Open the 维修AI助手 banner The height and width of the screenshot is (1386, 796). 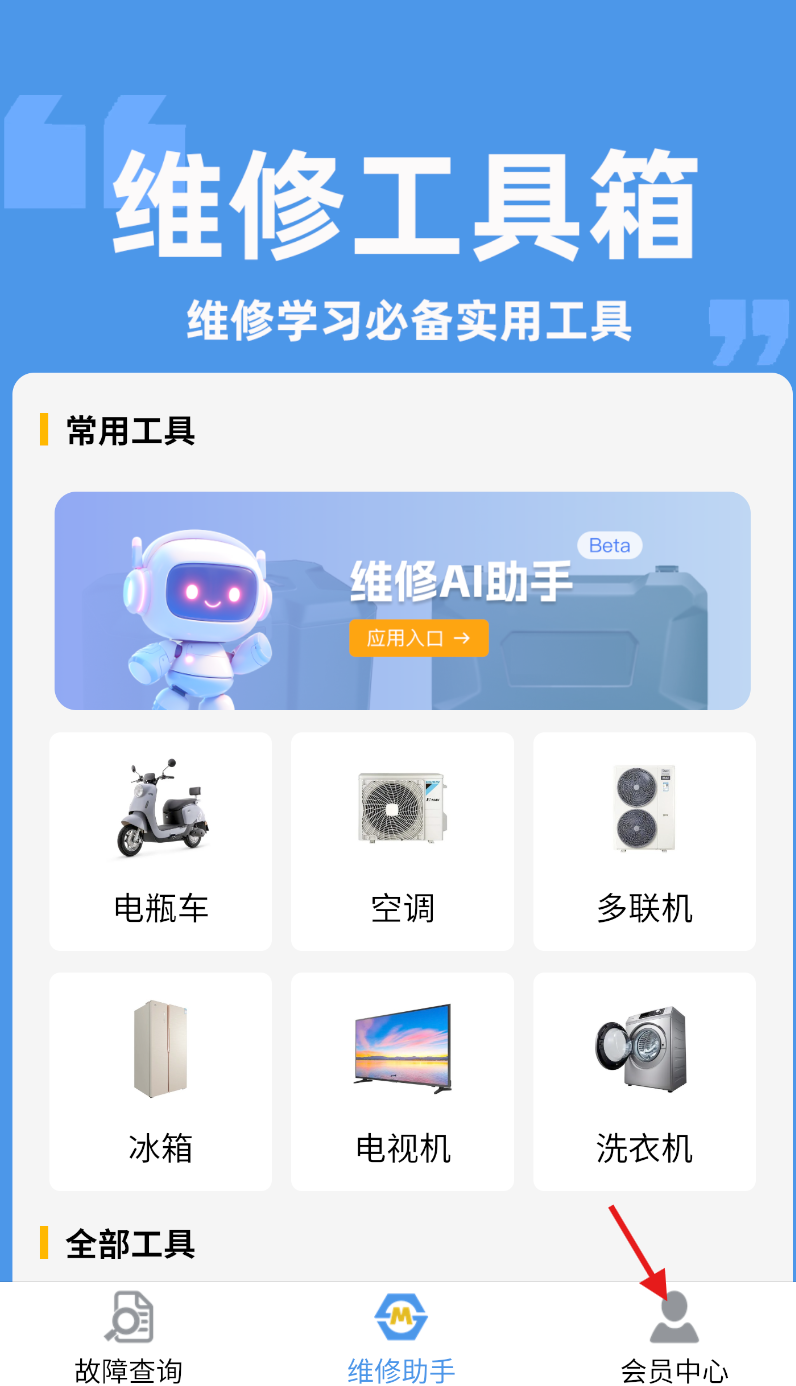pyautogui.click(x=402, y=600)
